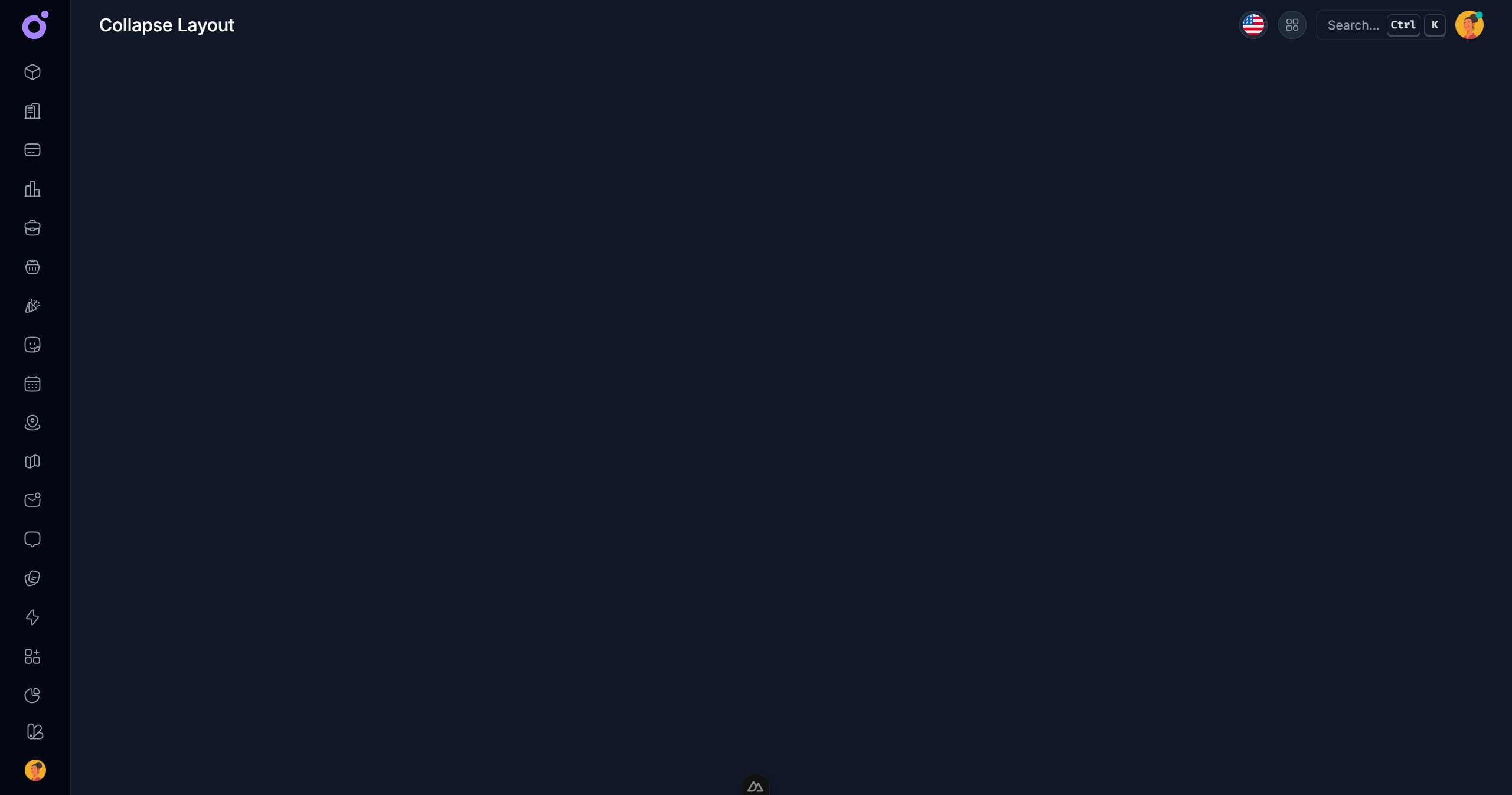
Task: Open the four-squares apps button in header
Action: click(1292, 25)
